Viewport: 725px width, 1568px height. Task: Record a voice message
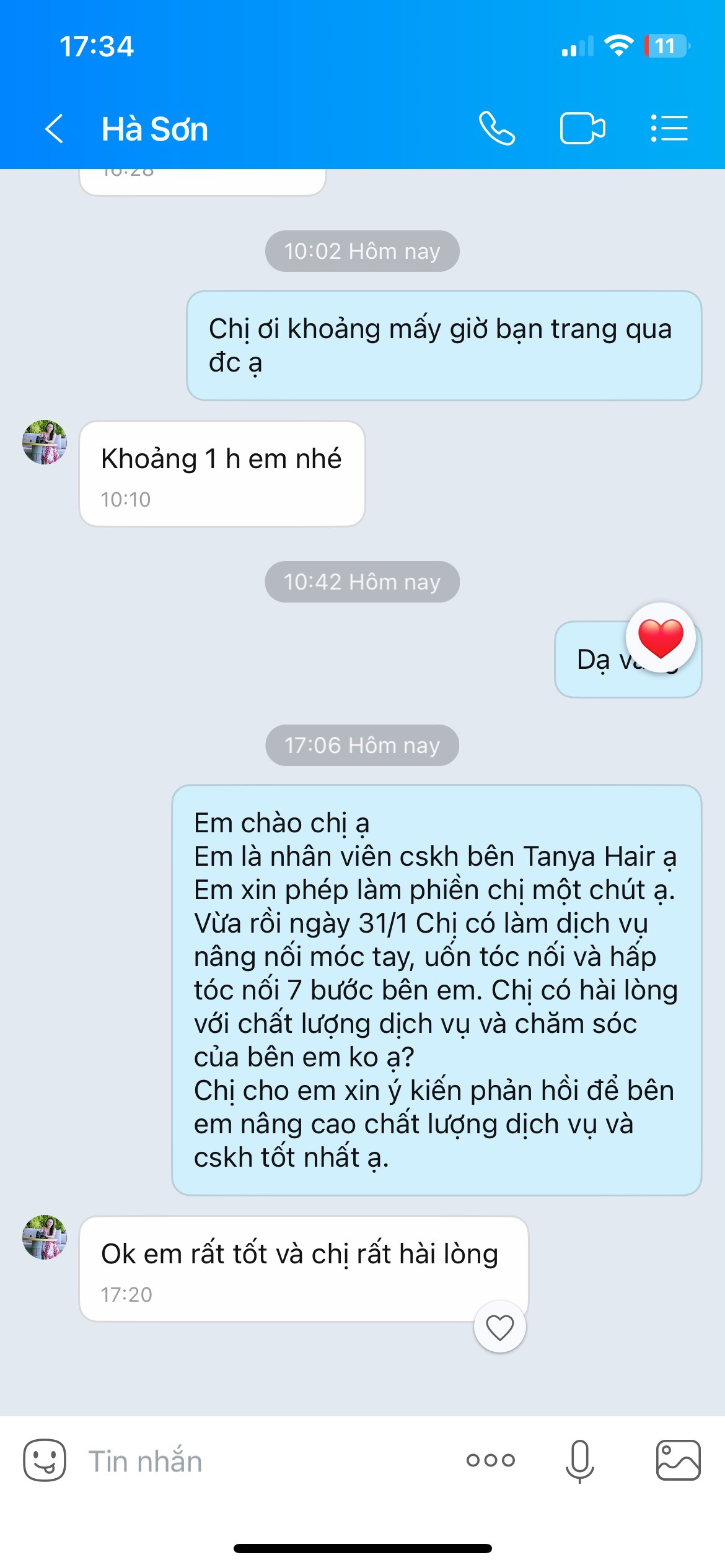click(x=580, y=1461)
